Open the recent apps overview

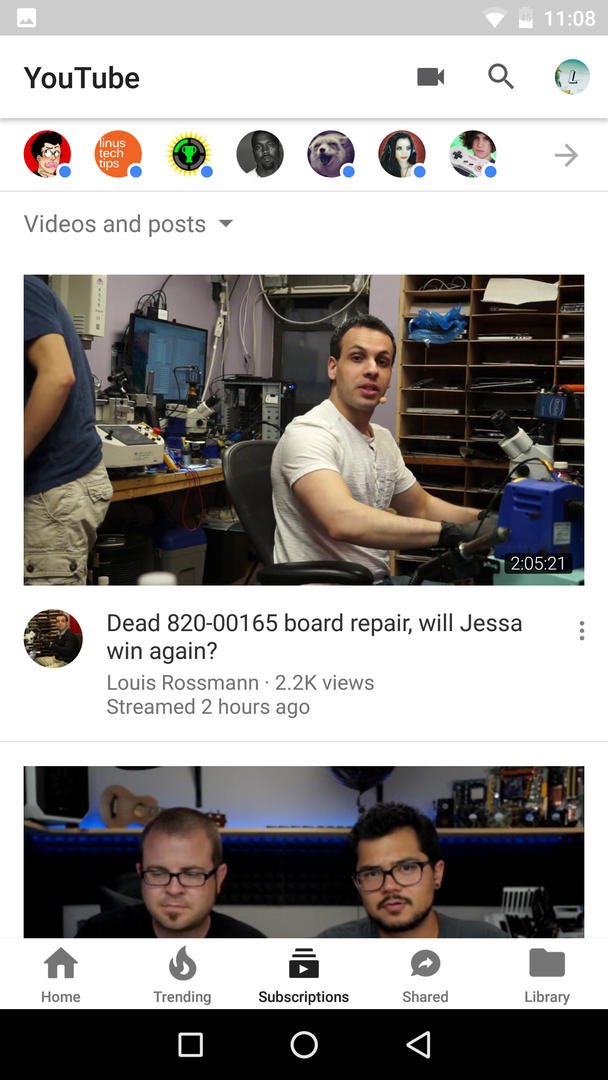point(190,1044)
